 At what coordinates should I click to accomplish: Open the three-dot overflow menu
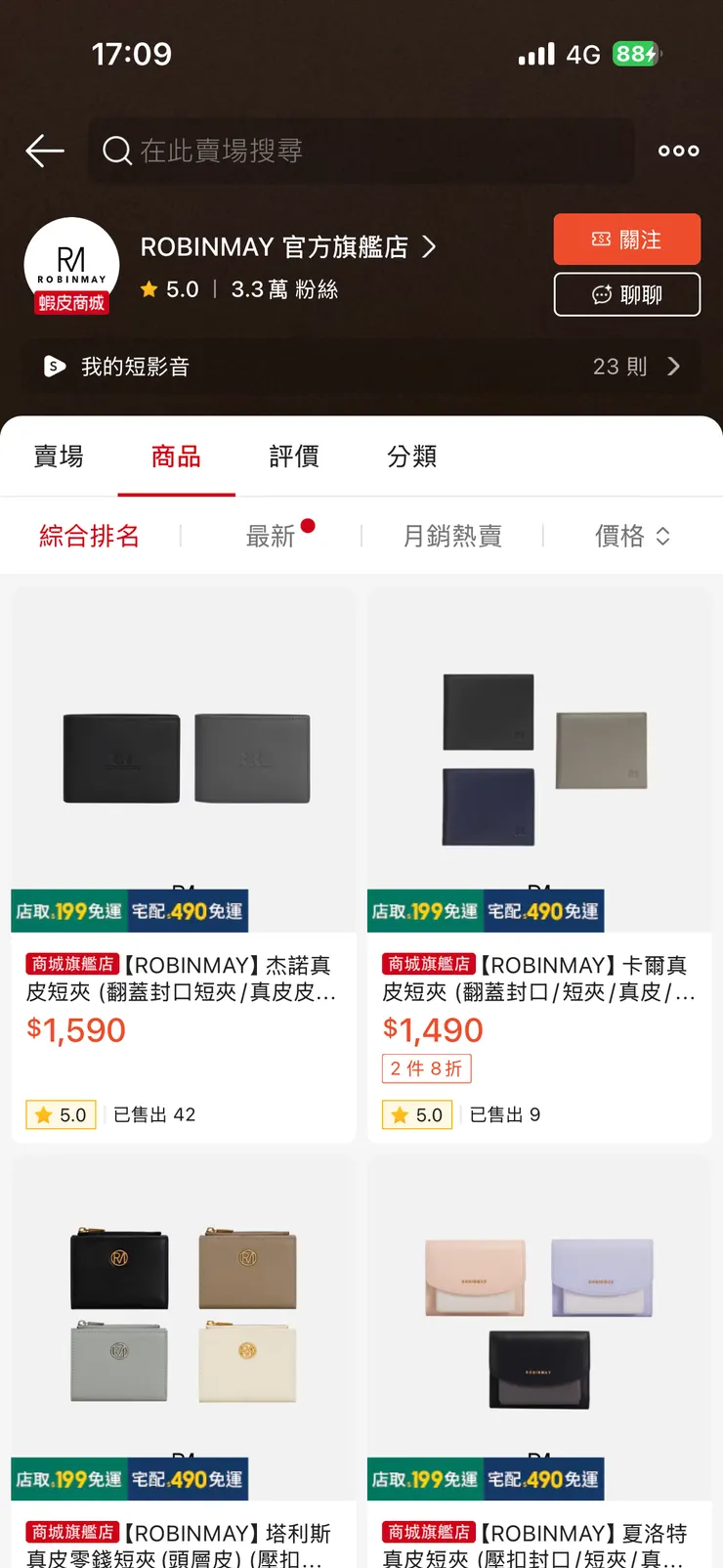678,151
